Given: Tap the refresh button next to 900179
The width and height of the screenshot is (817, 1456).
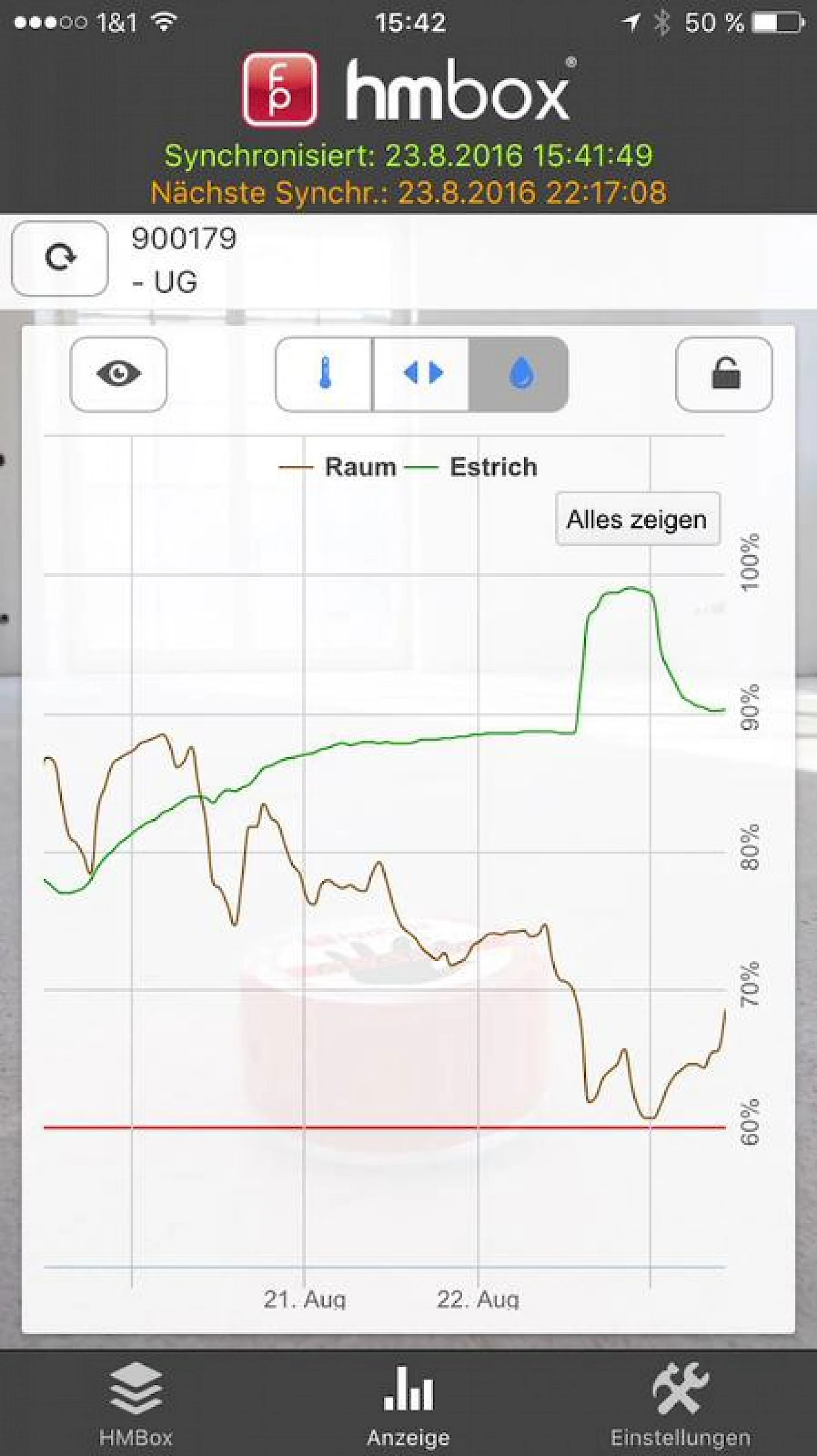Looking at the screenshot, I should 60,258.
